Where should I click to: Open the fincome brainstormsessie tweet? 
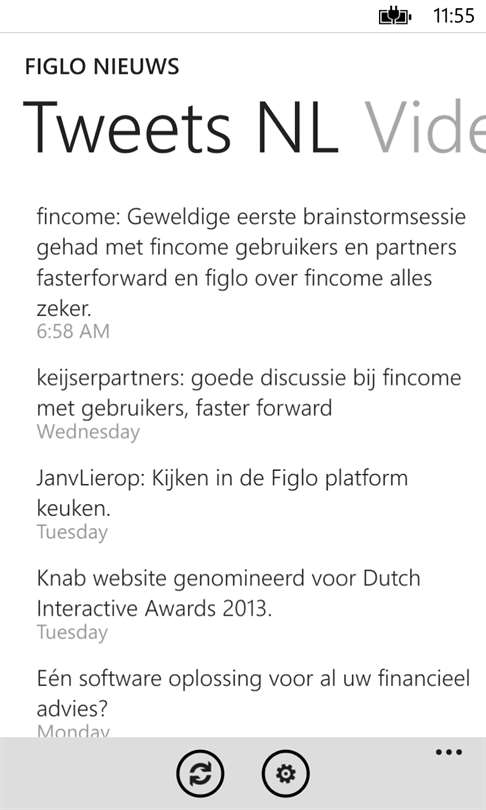click(x=252, y=273)
